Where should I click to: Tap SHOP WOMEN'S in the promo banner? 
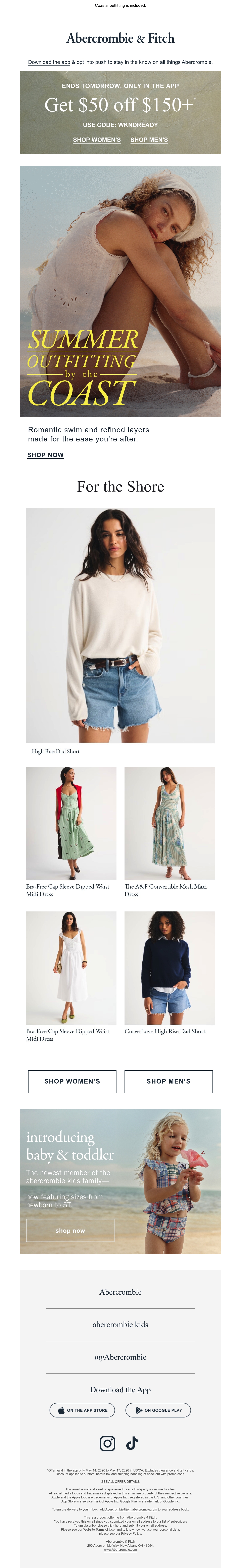pyautogui.click(x=97, y=140)
